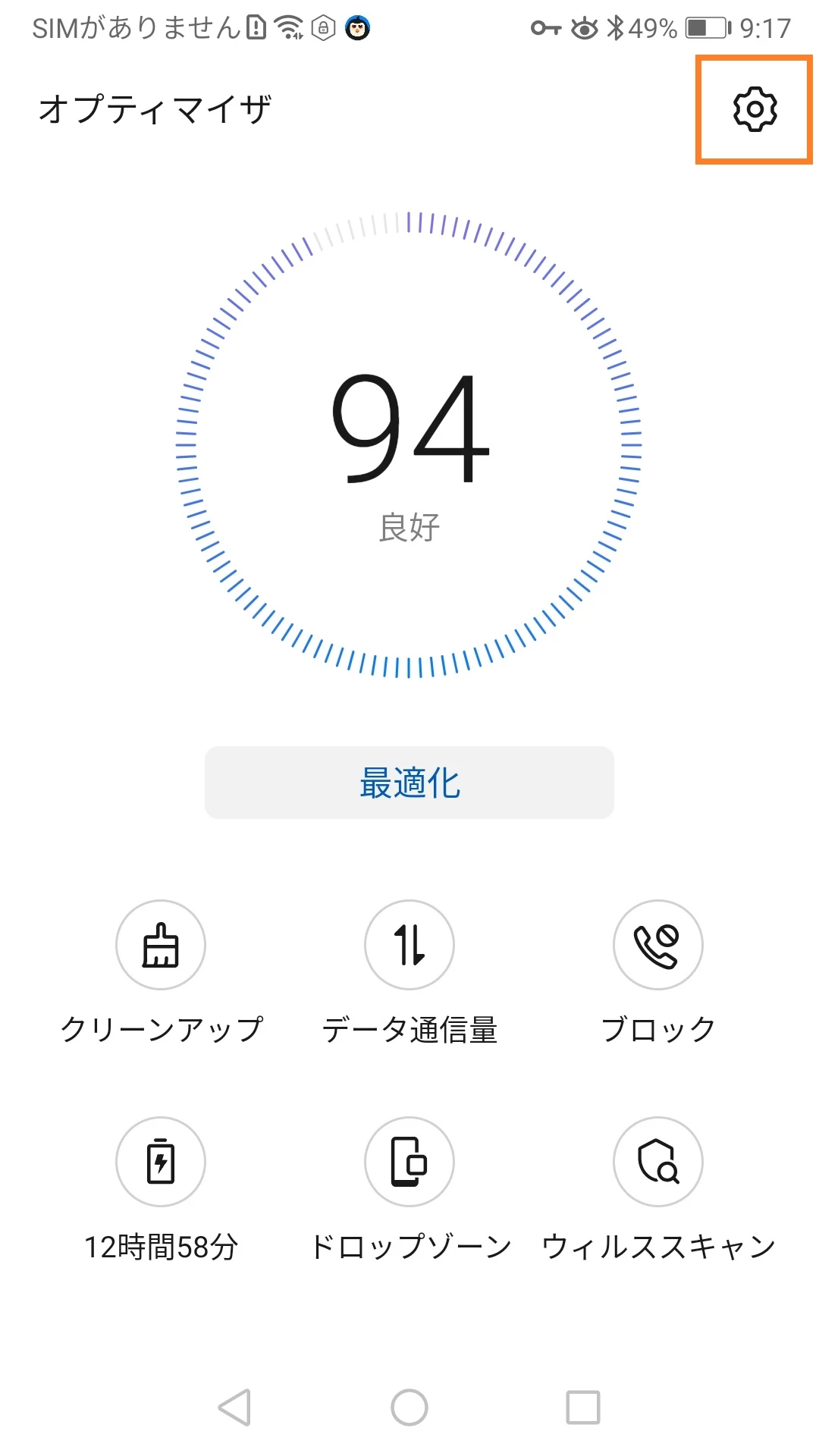The image size is (819, 1456).
Task: Open the settings gear icon
Action: click(x=755, y=109)
